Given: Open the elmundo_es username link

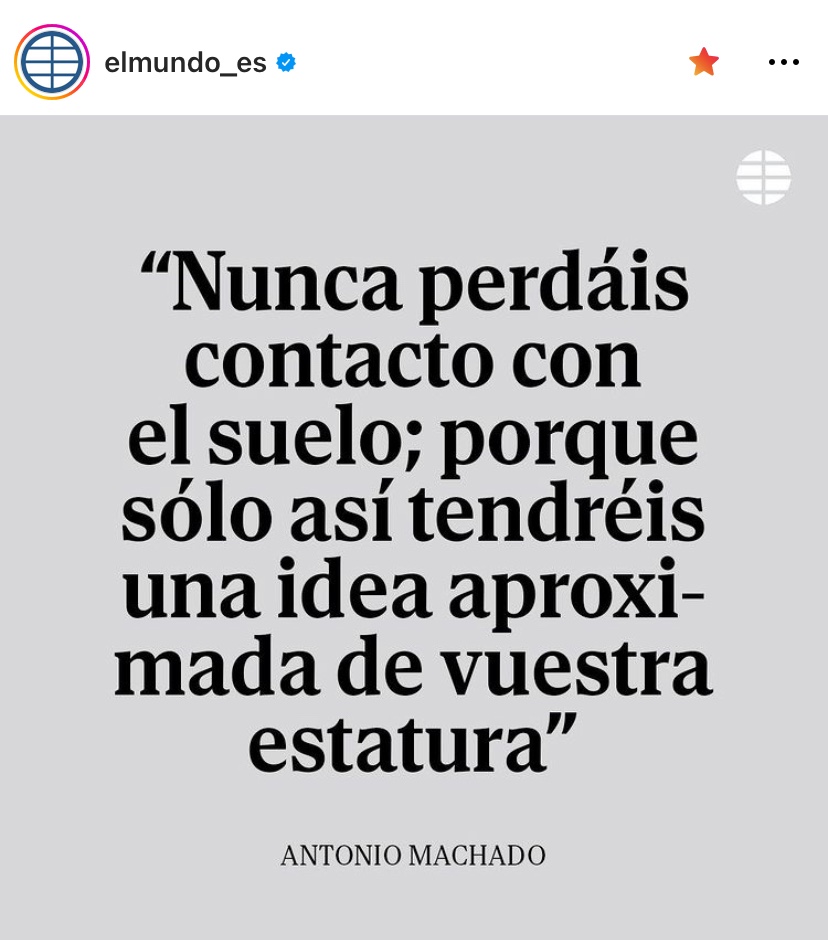Looking at the screenshot, I should pyautogui.click(x=185, y=63).
